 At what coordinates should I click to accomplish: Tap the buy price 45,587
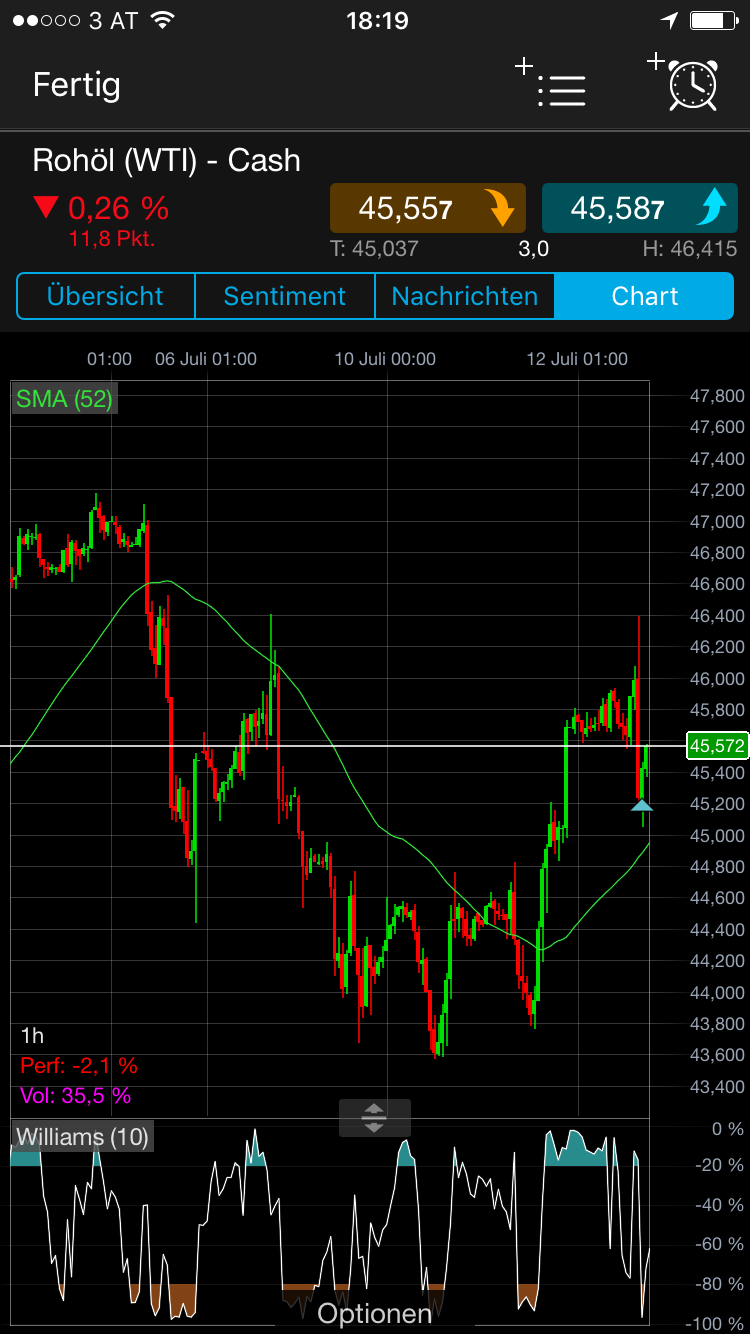(638, 208)
